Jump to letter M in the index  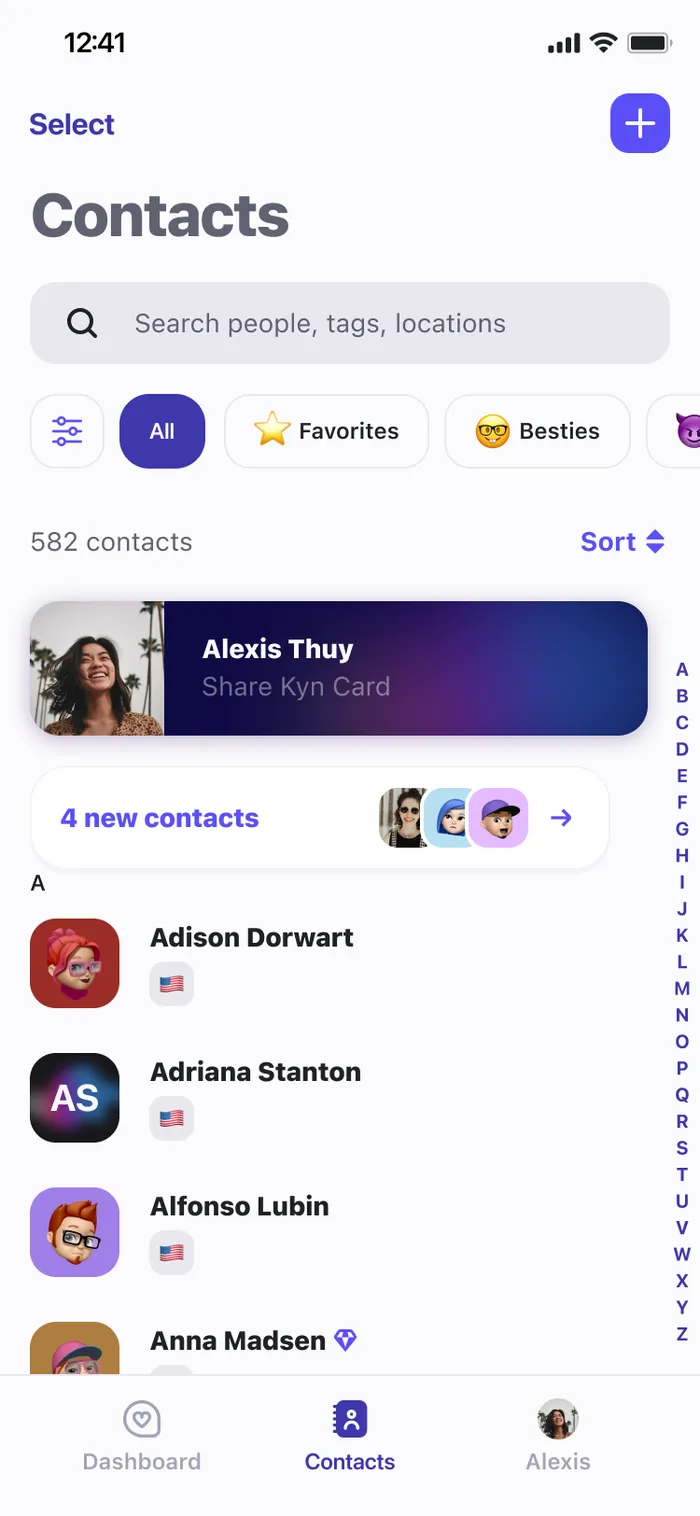(682, 988)
